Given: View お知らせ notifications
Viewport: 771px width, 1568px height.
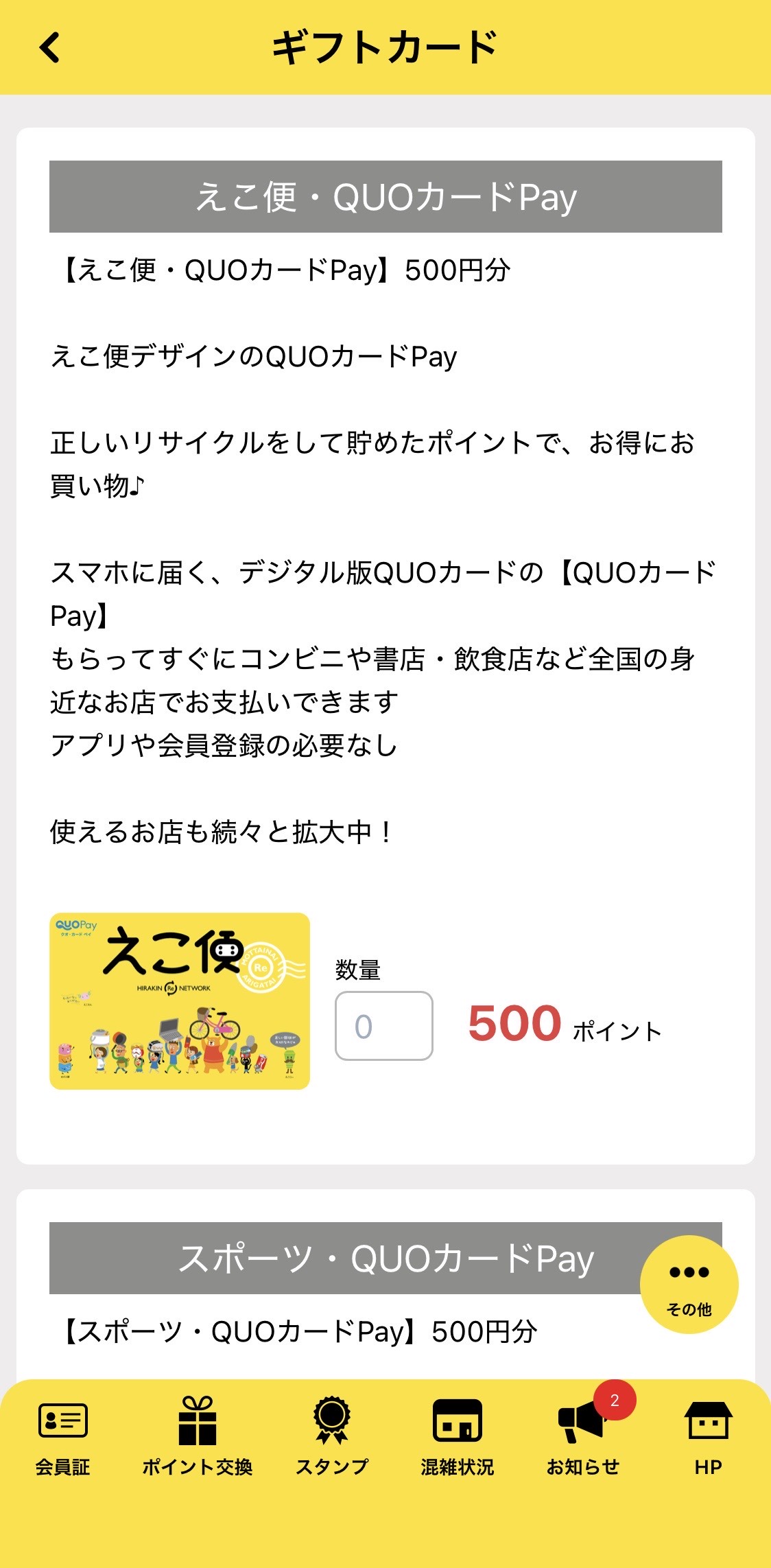Looking at the screenshot, I should [583, 1436].
